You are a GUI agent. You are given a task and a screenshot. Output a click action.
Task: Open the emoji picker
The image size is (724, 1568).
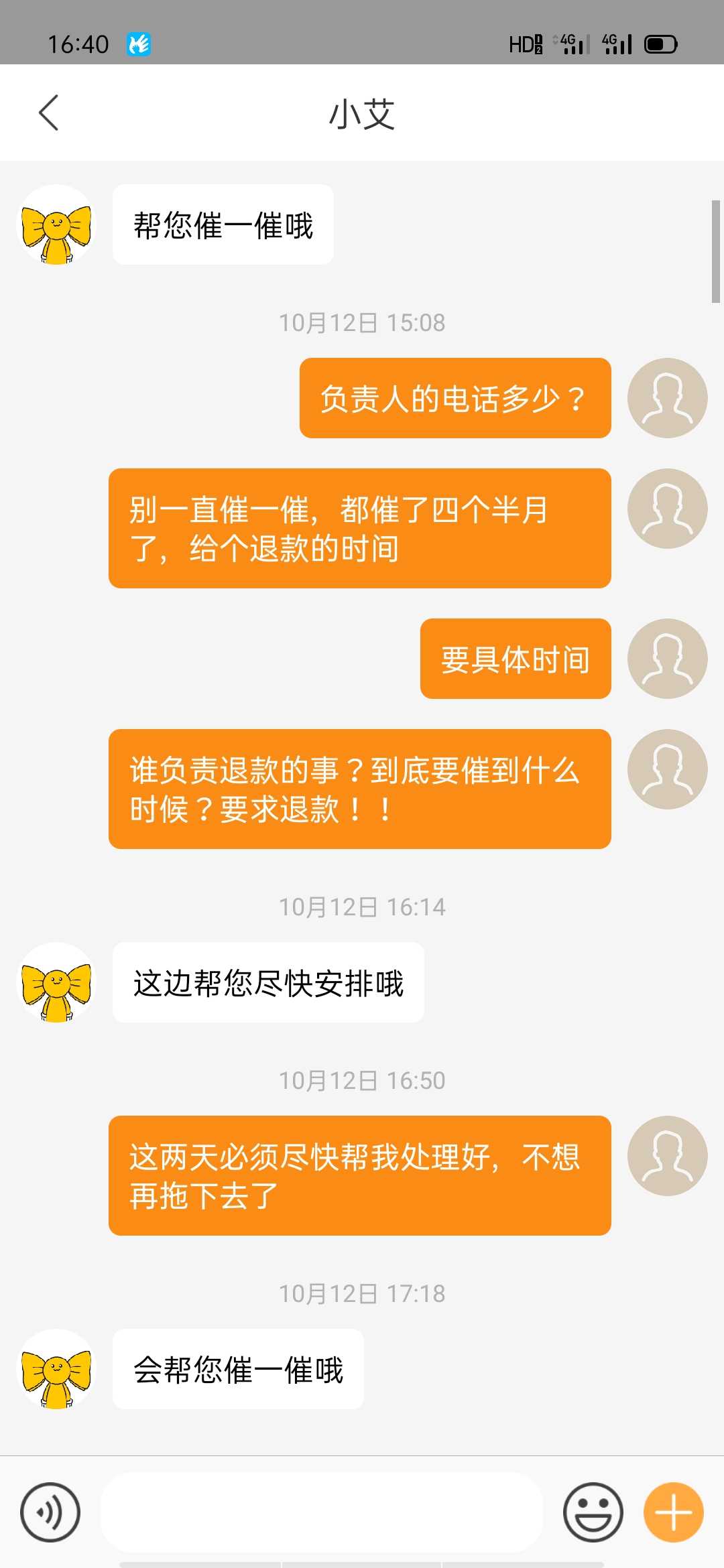pos(593,1512)
